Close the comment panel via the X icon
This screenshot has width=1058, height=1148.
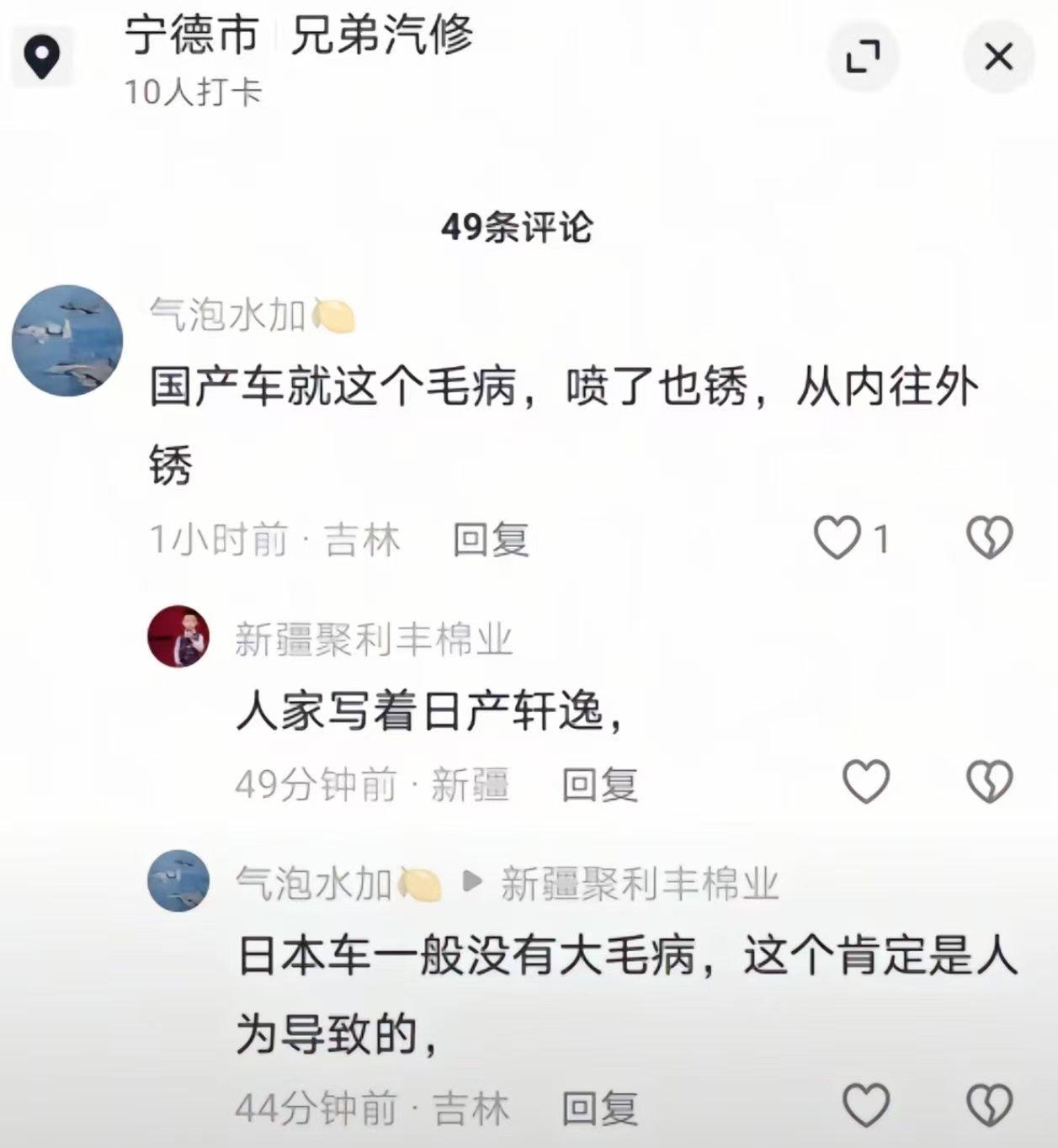click(x=998, y=57)
